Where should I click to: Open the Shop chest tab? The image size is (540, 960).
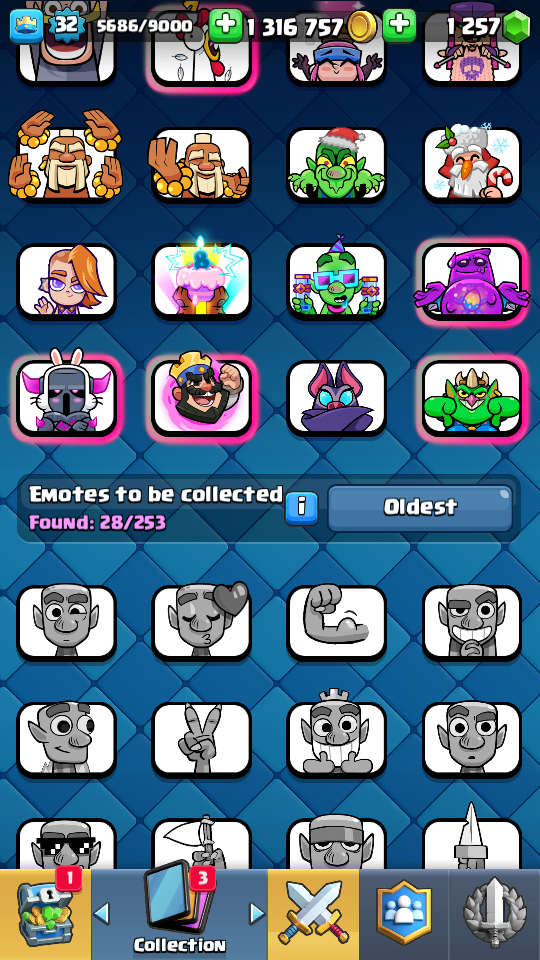click(45, 914)
